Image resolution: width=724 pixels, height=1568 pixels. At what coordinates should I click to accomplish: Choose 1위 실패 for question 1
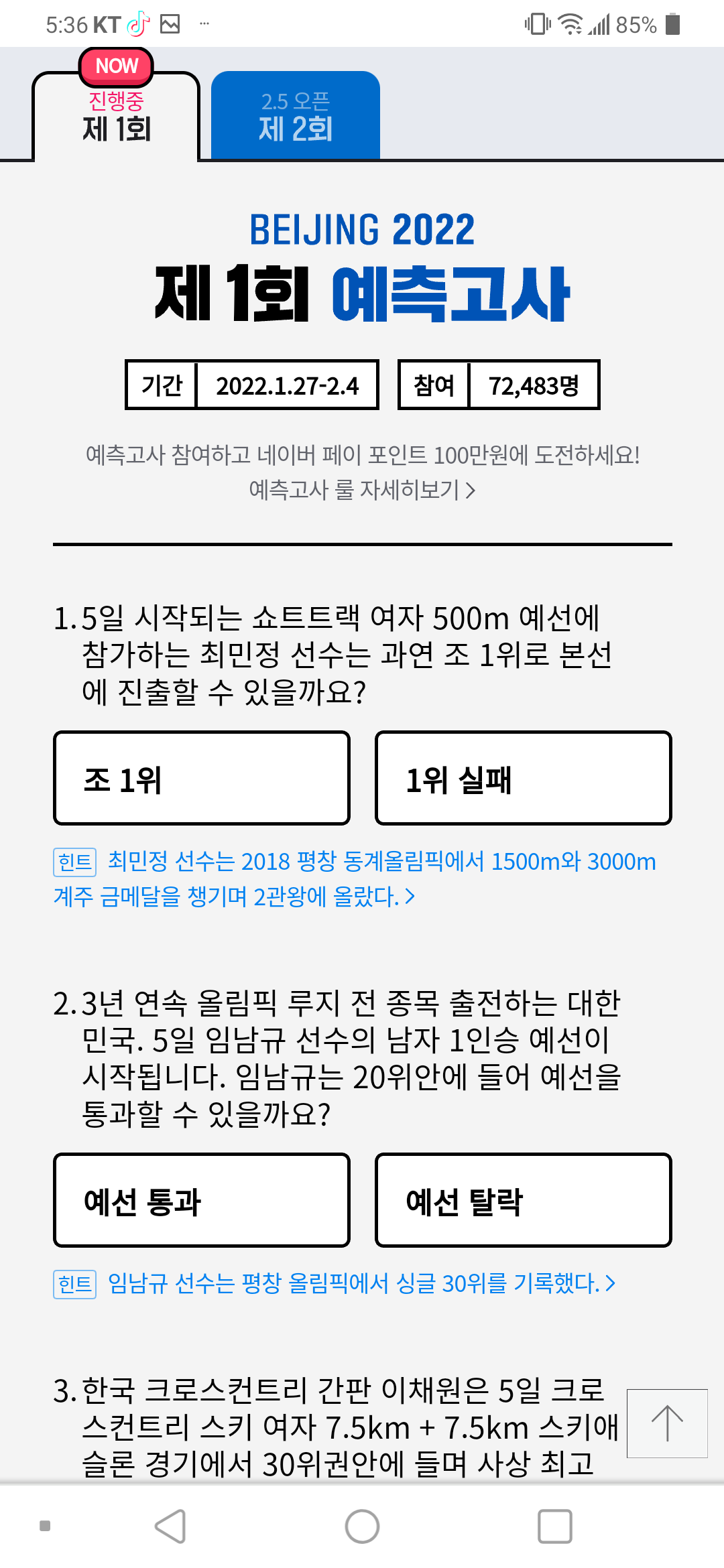tap(523, 779)
